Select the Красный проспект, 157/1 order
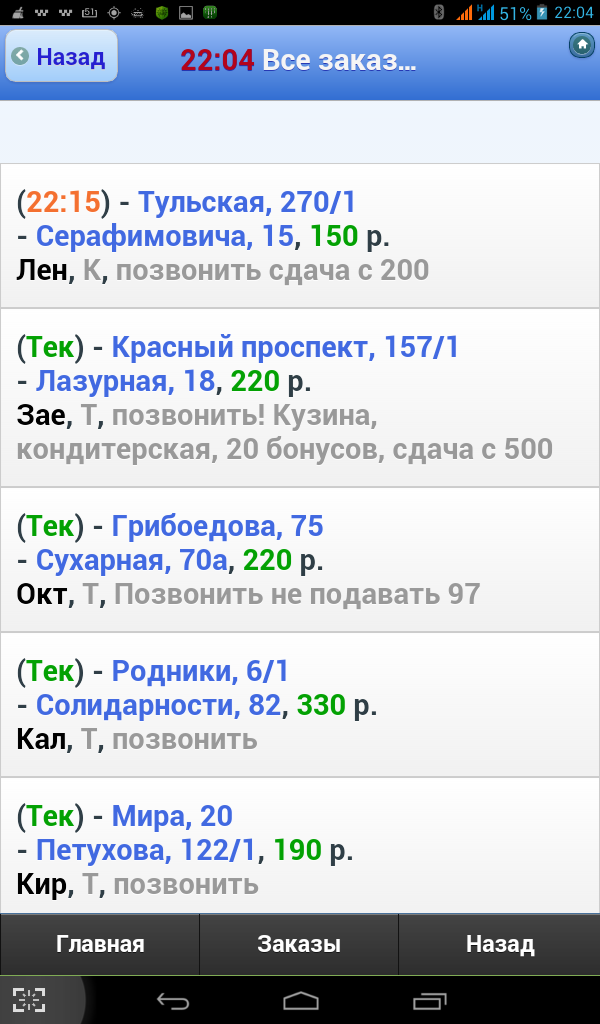 click(x=300, y=398)
